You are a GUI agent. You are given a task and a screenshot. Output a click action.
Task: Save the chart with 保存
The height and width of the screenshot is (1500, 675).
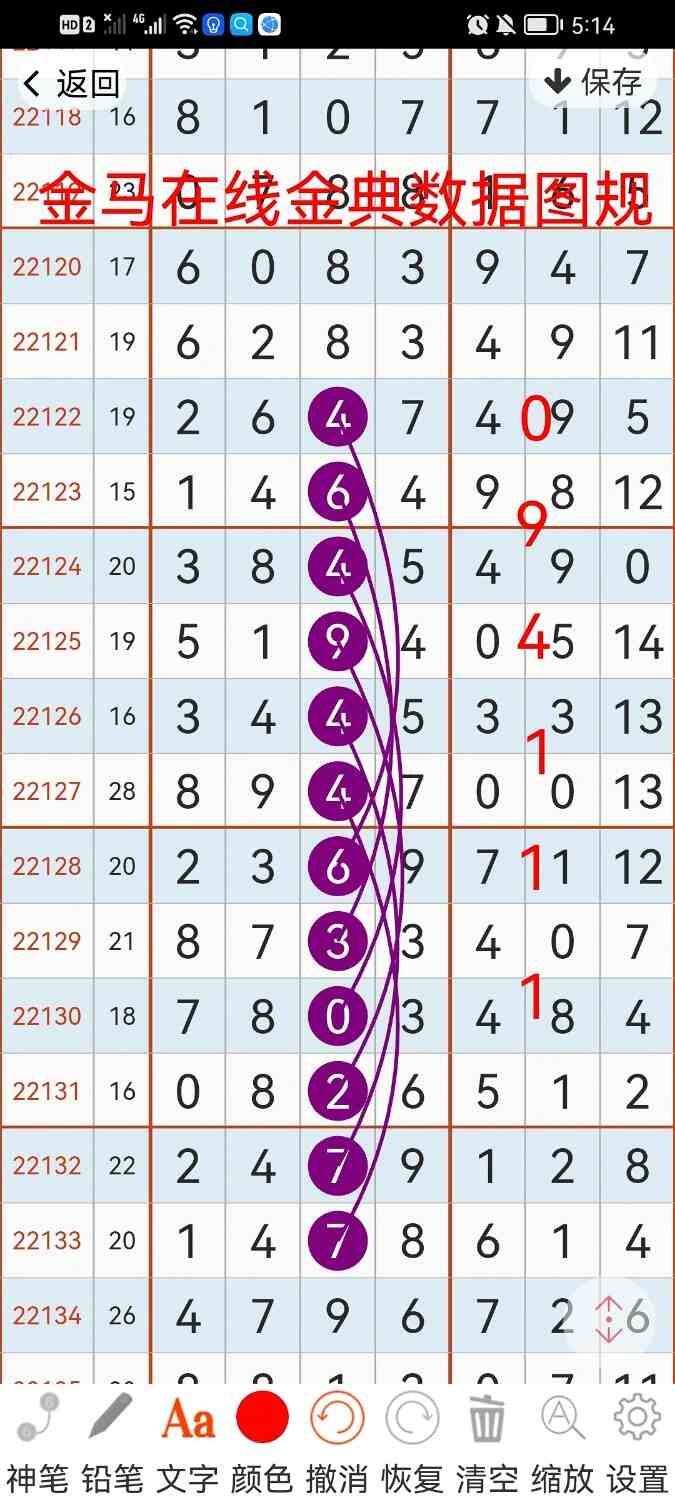click(x=593, y=82)
